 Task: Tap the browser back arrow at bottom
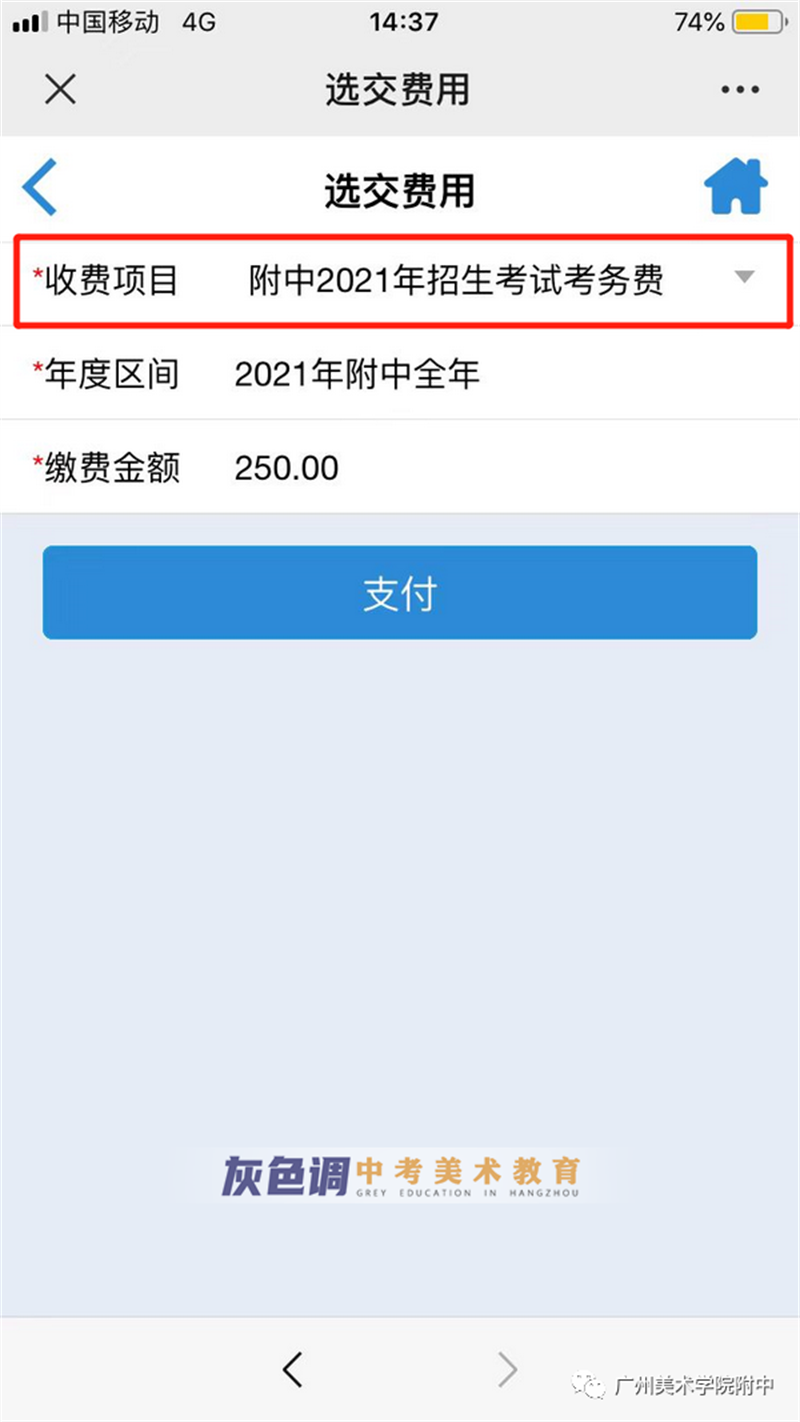(292, 1369)
